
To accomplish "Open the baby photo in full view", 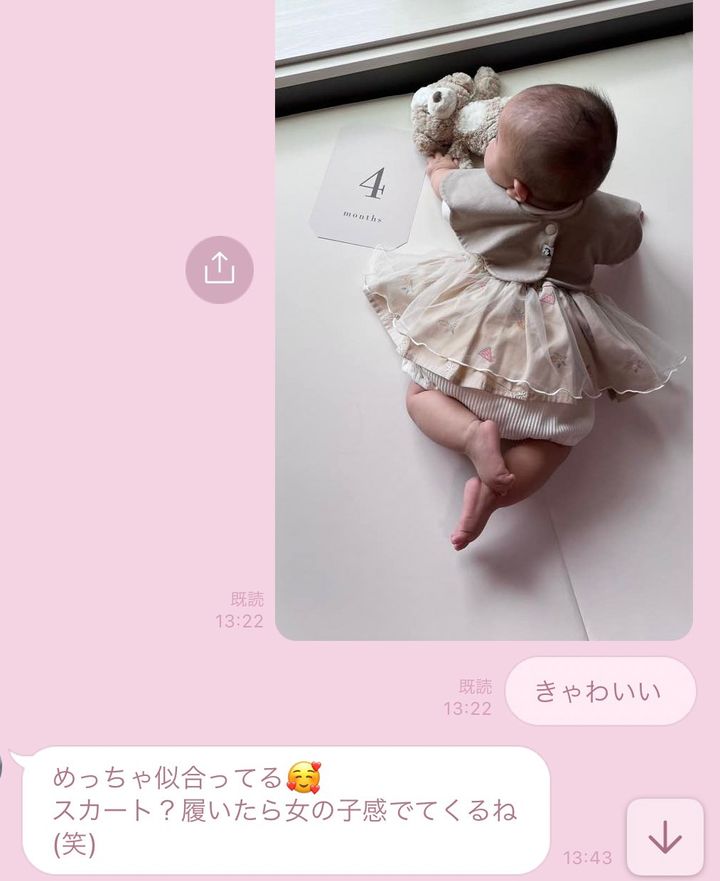I will pyautogui.click(x=484, y=320).
